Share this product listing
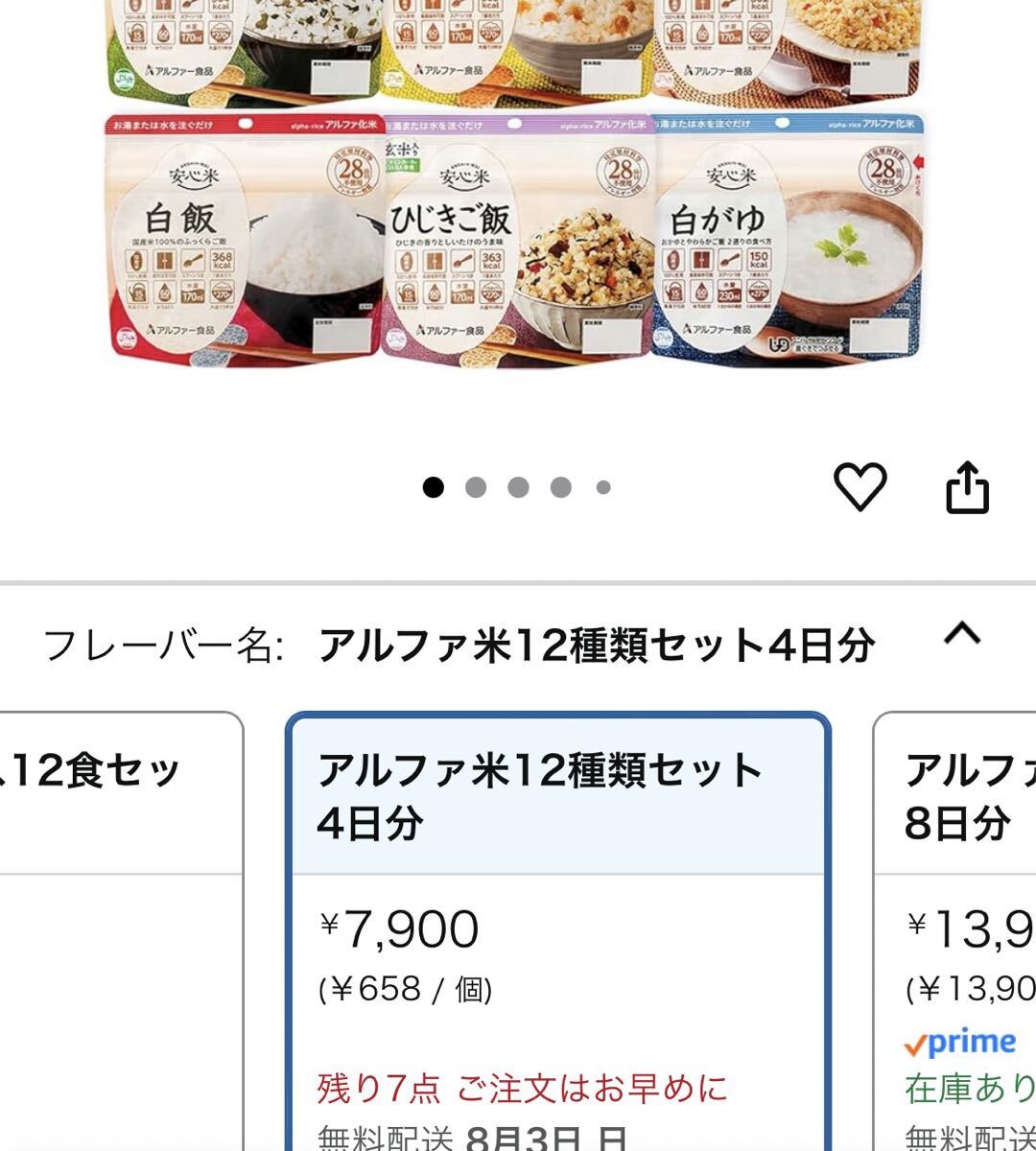This screenshot has height=1151, width=1036. 967,487
